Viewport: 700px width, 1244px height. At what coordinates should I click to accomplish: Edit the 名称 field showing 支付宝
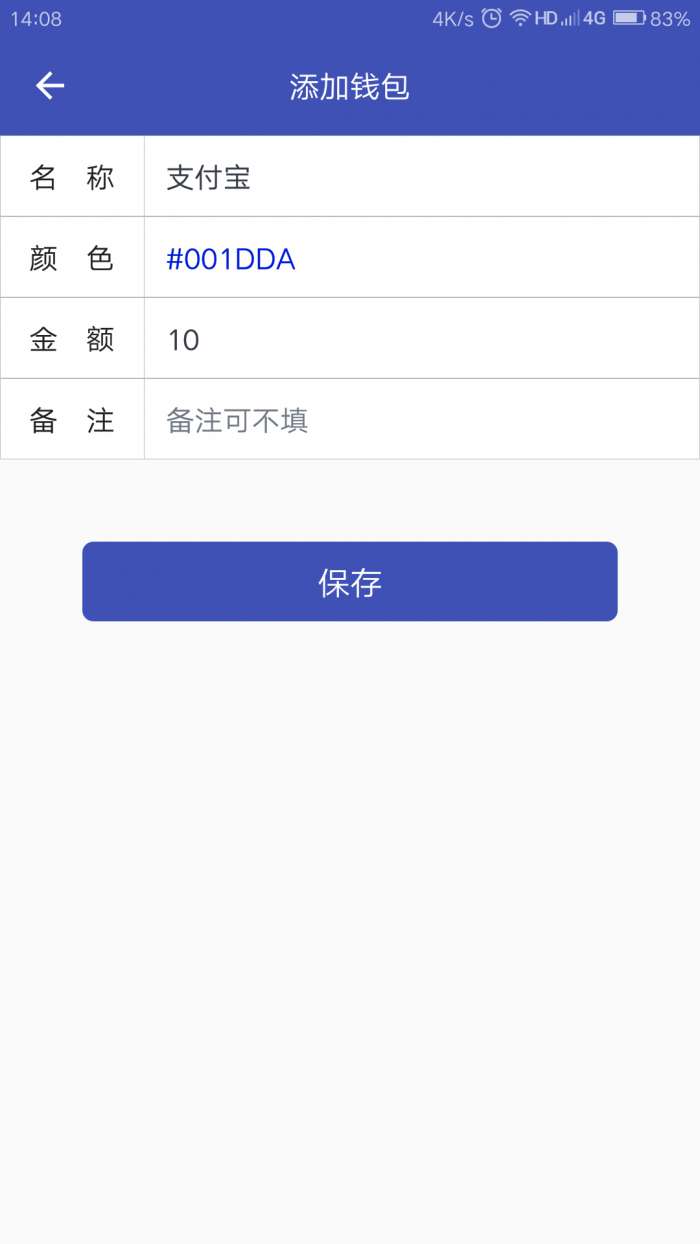pos(422,177)
